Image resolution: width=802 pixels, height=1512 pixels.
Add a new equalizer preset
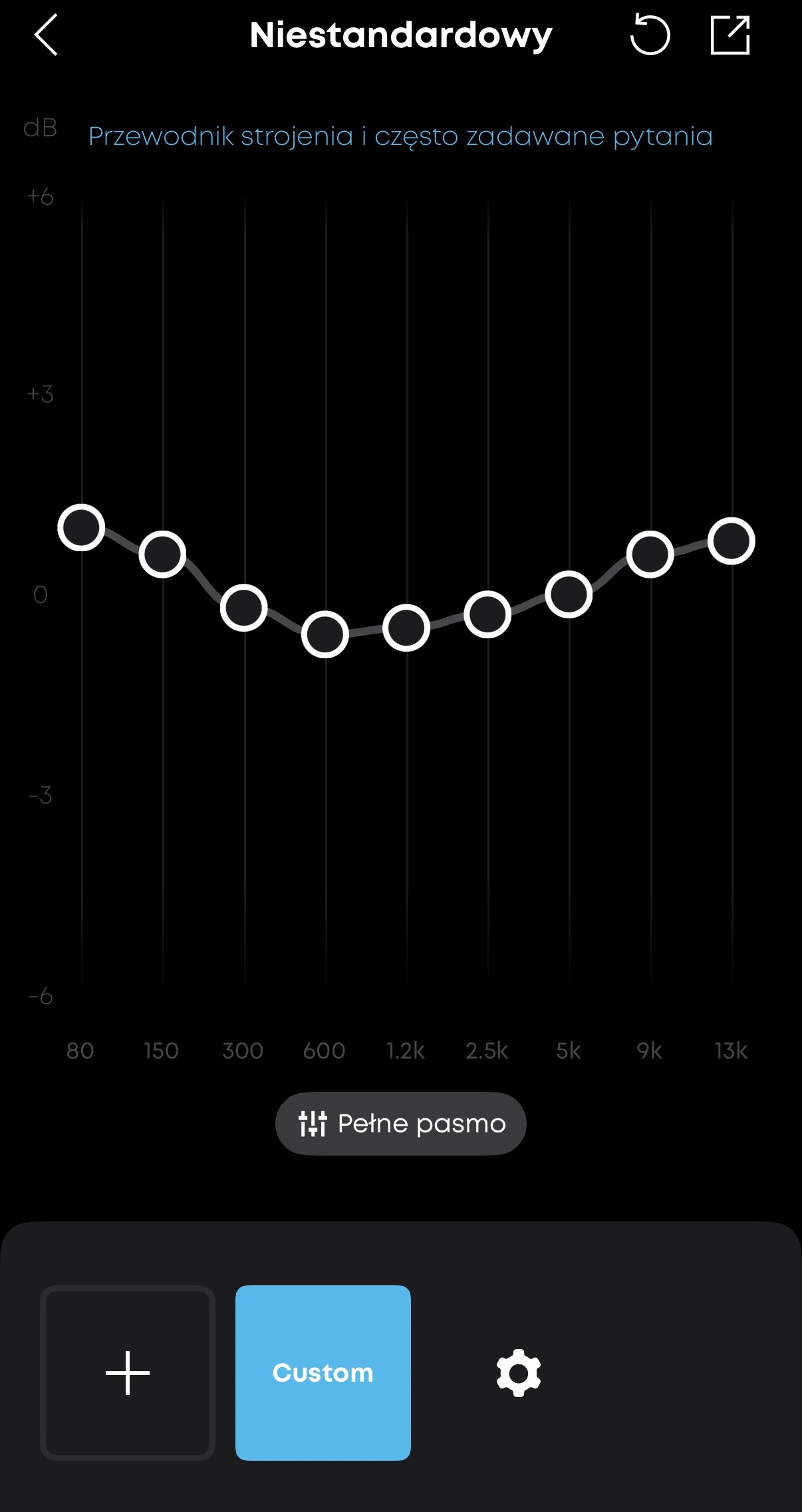[128, 1372]
